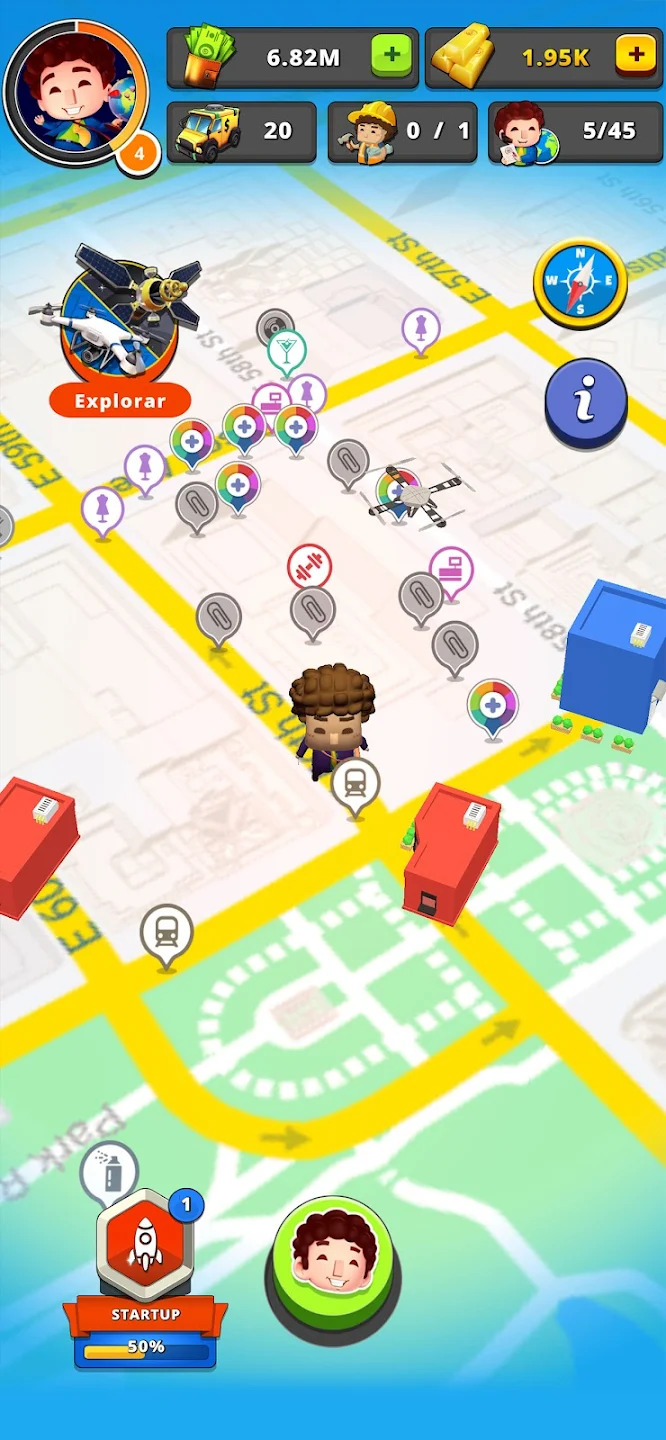Open the delivery trucks counter
The height and width of the screenshot is (1440, 666).
click(241, 131)
